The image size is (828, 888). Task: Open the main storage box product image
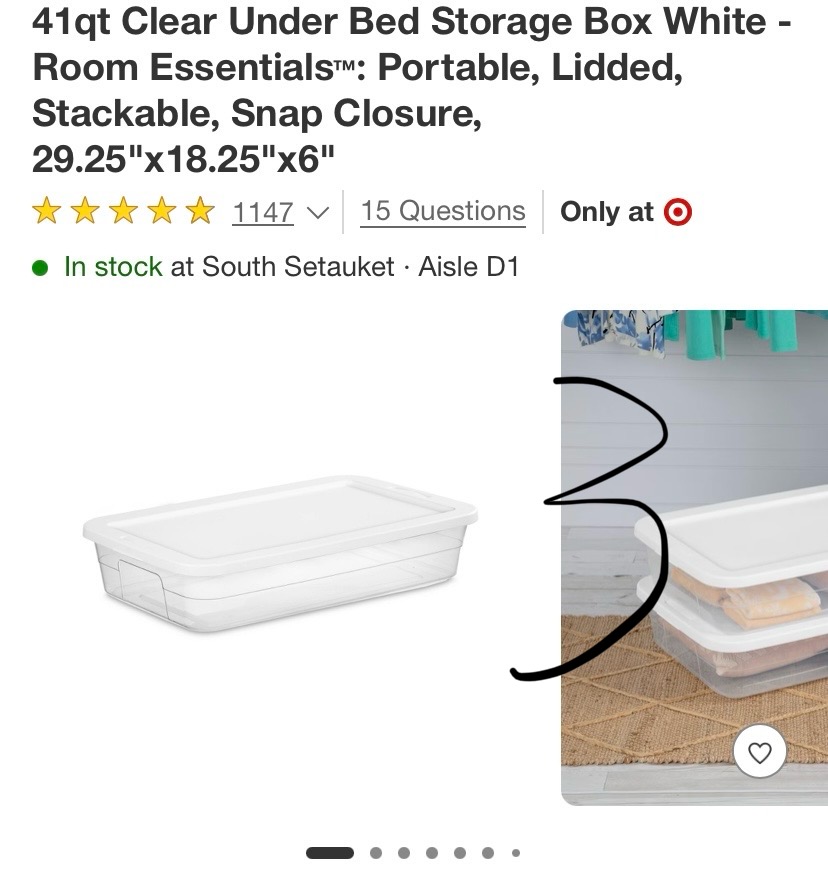point(280,555)
